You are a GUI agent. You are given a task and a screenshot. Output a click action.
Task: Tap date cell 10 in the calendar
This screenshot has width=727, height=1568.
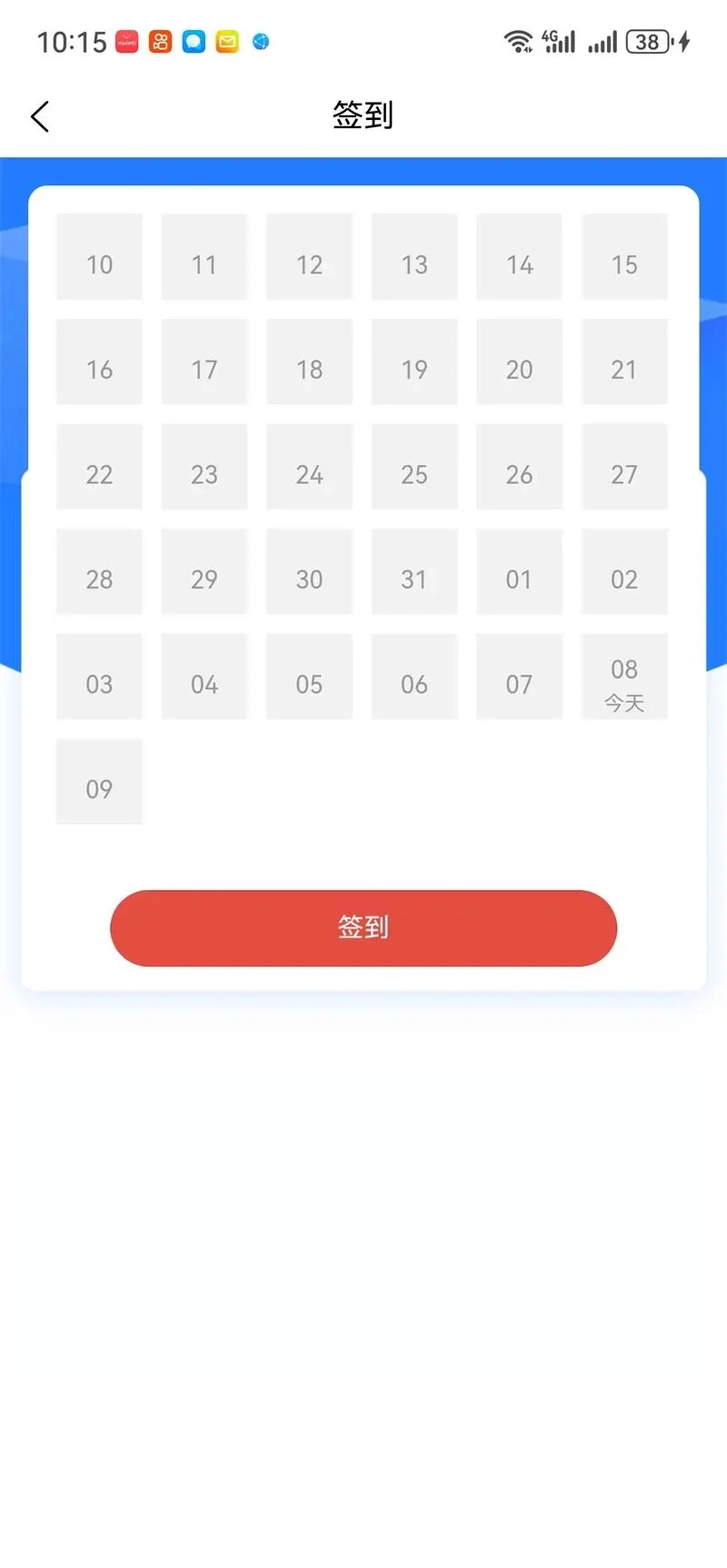point(99,256)
